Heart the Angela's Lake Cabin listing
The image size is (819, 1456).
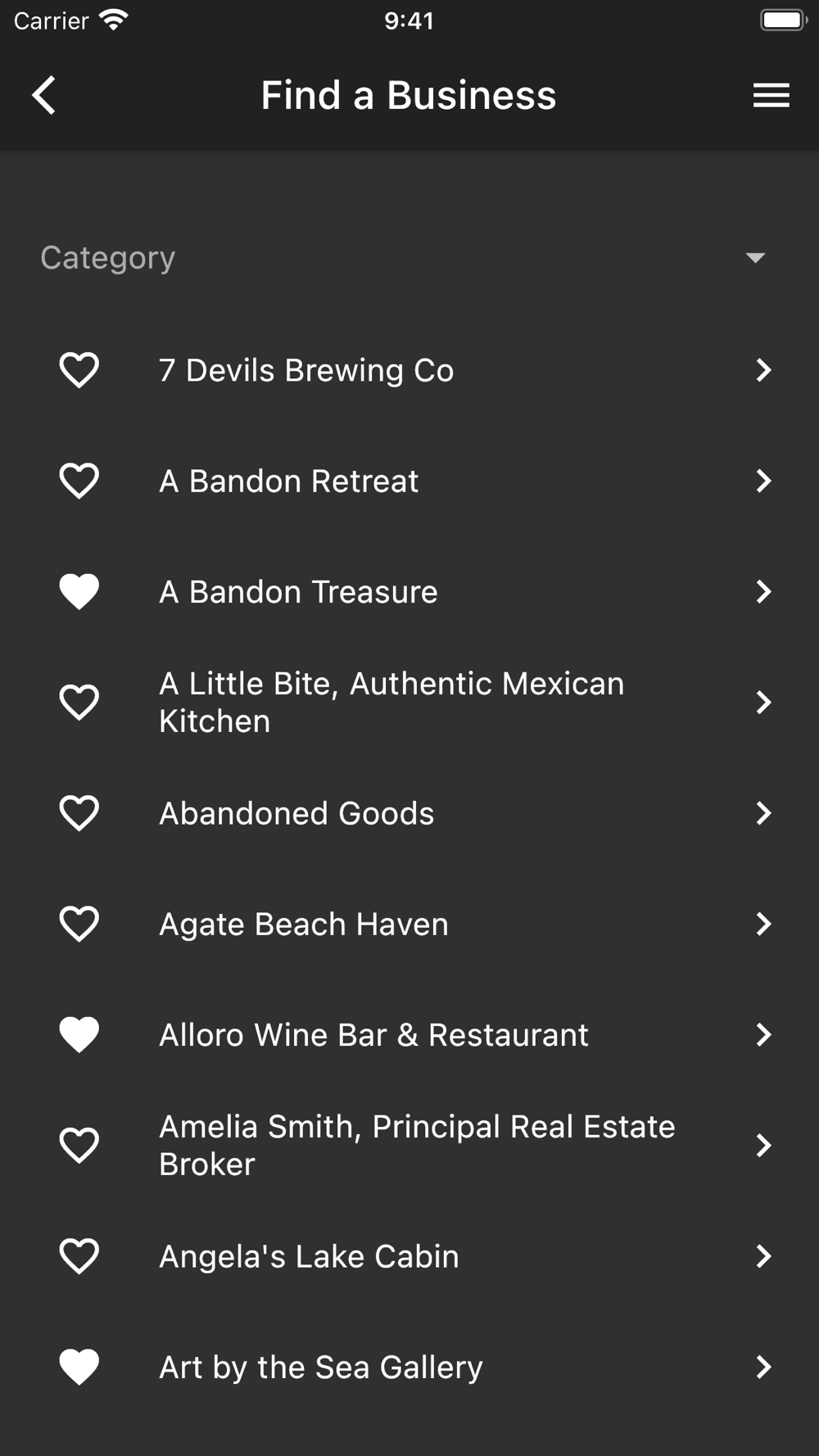pyautogui.click(x=79, y=1256)
